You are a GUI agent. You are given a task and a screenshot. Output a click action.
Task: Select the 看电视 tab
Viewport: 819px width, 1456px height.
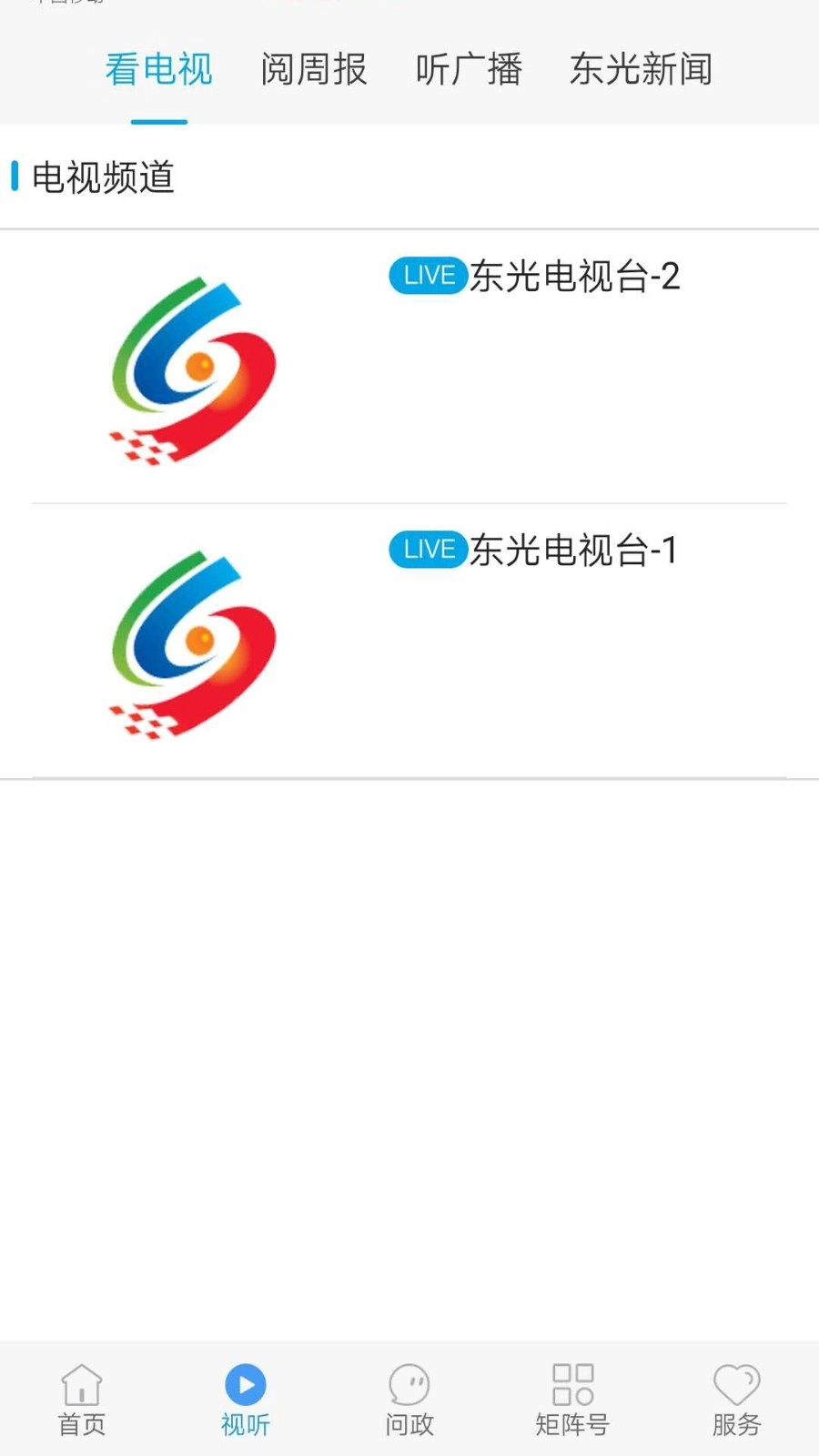(159, 70)
